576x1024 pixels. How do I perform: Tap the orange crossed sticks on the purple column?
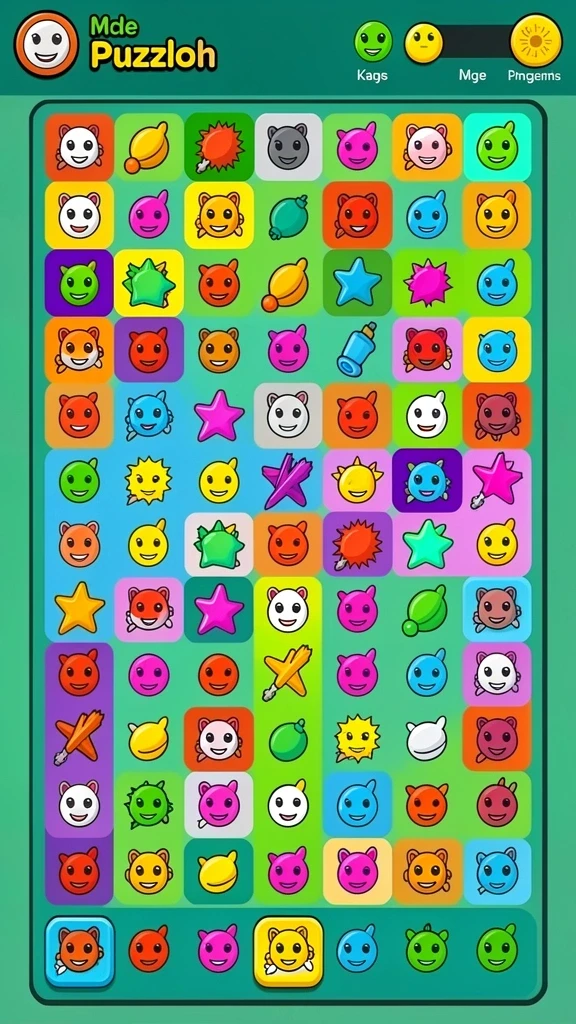pyautogui.click(x=78, y=737)
